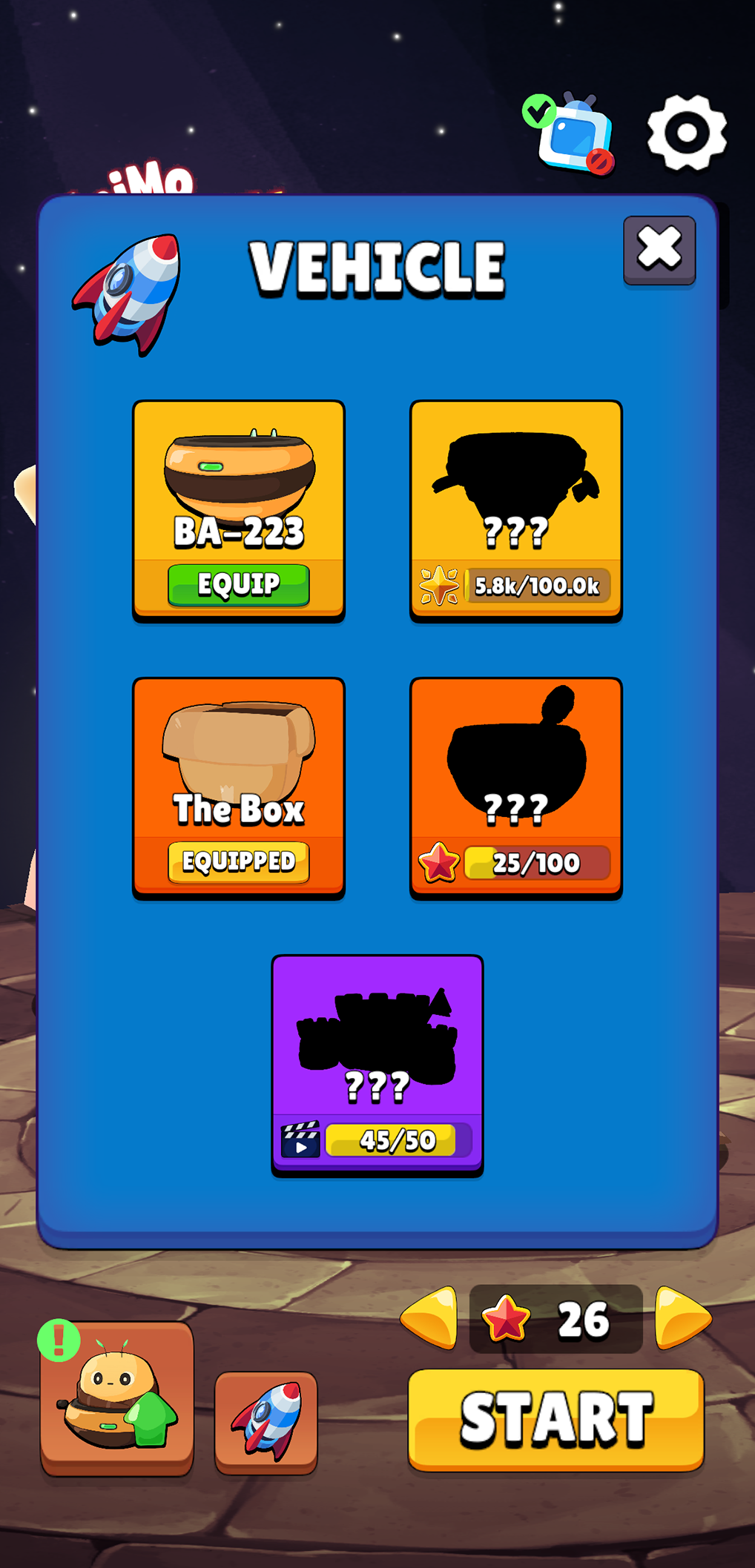Tap the TV ad-removal icon
The image size is (755, 1568).
pyautogui.click(x=570, y=133)
